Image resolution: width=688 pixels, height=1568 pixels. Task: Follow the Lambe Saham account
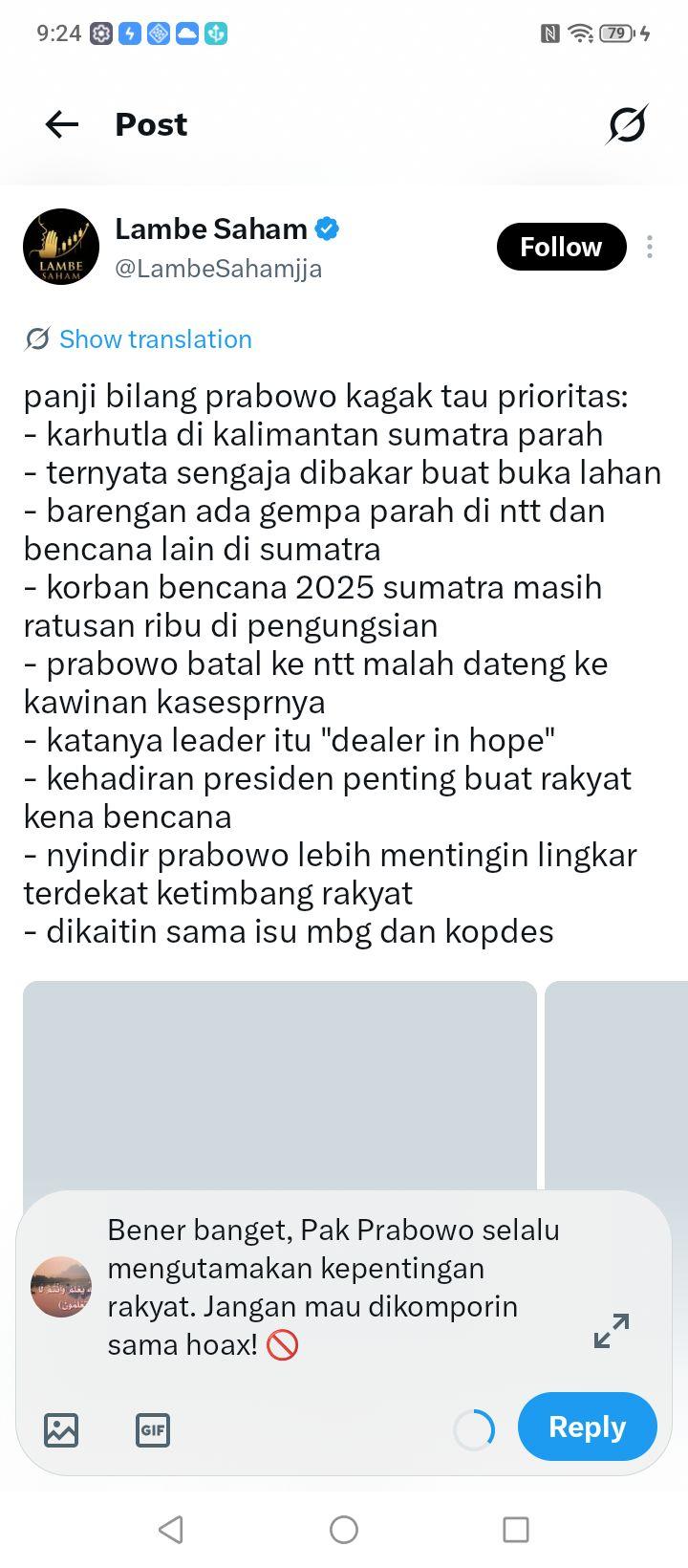tap(561, 247)
